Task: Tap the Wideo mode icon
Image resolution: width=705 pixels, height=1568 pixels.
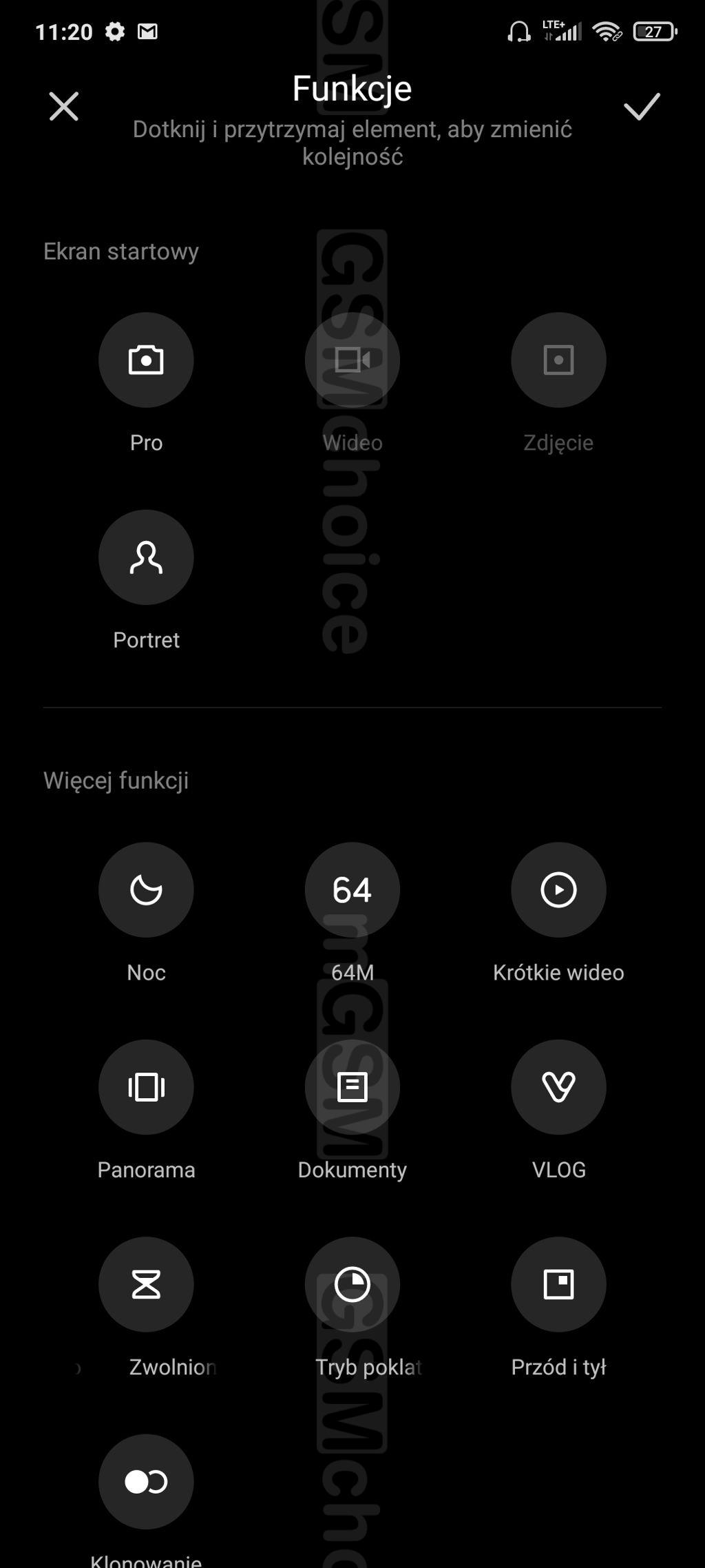Action: pyautogui.click(x=352, y=360)
